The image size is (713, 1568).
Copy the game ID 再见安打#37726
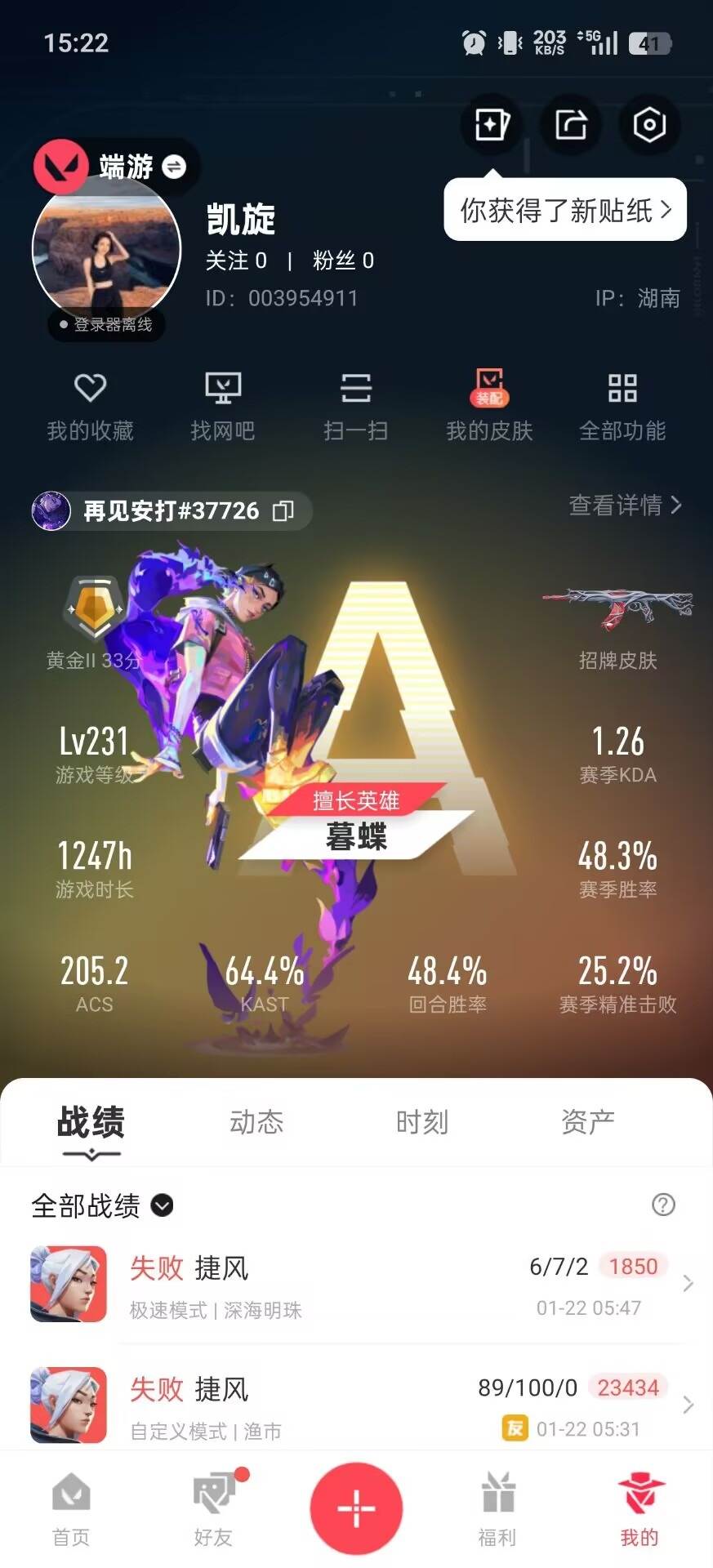coord(283,511)
